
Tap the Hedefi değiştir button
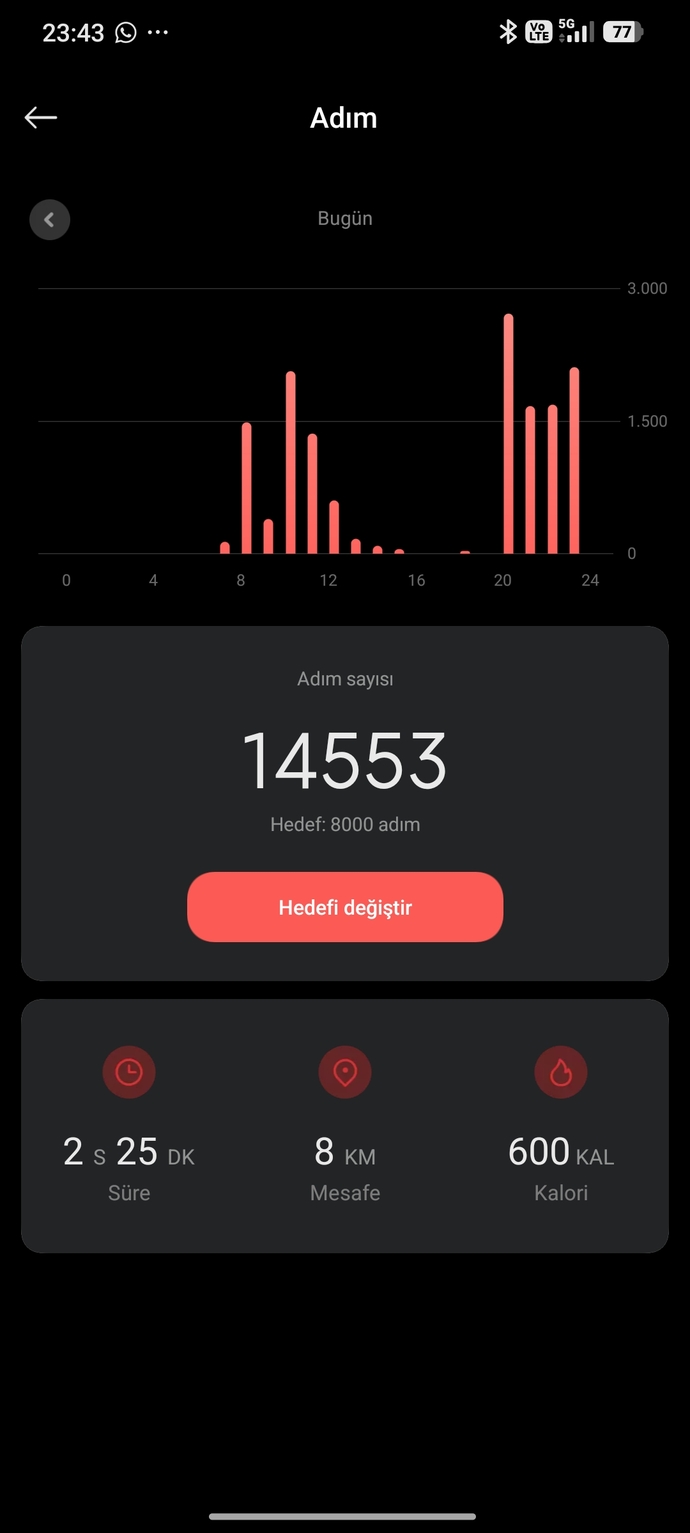(x=345, y=907)
